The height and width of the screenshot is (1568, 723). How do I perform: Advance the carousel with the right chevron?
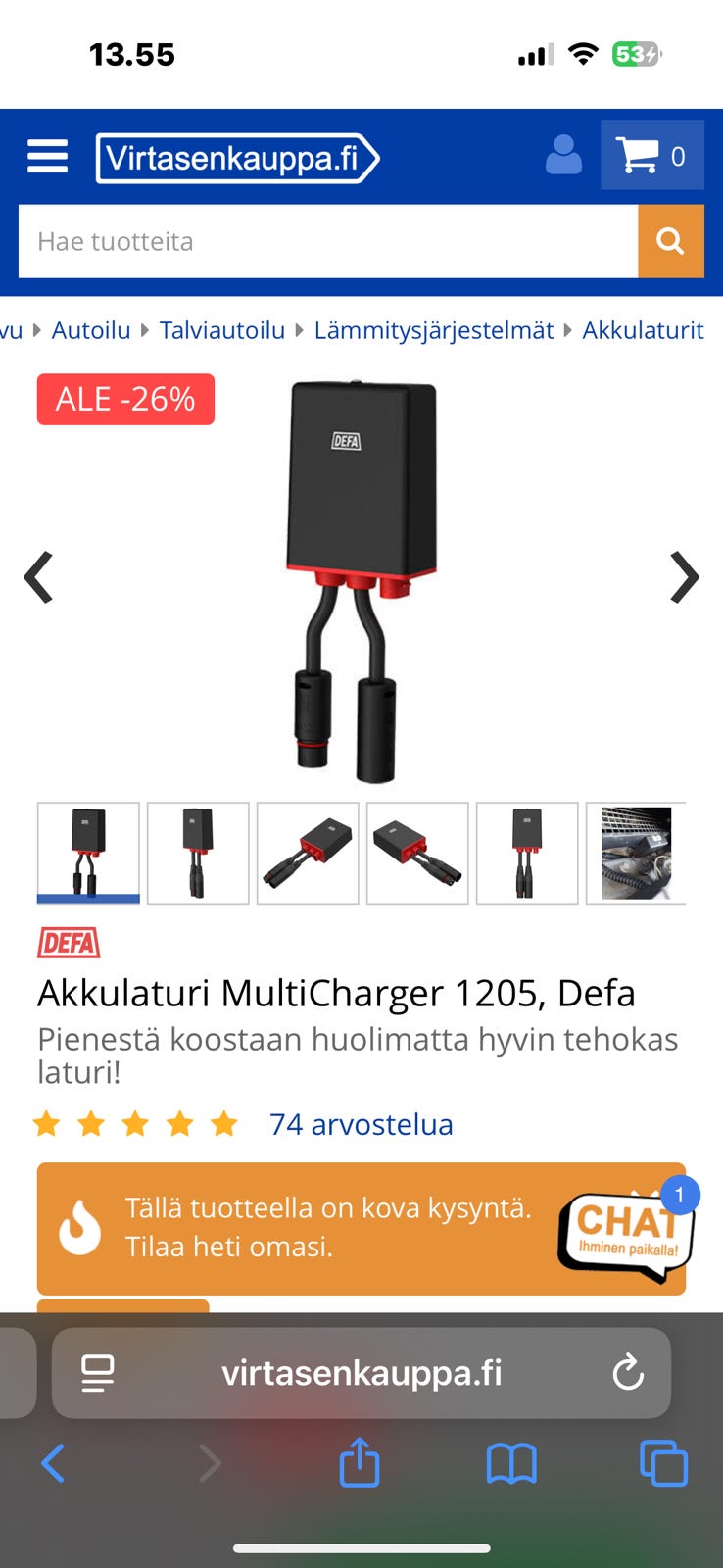coord(683,577)
